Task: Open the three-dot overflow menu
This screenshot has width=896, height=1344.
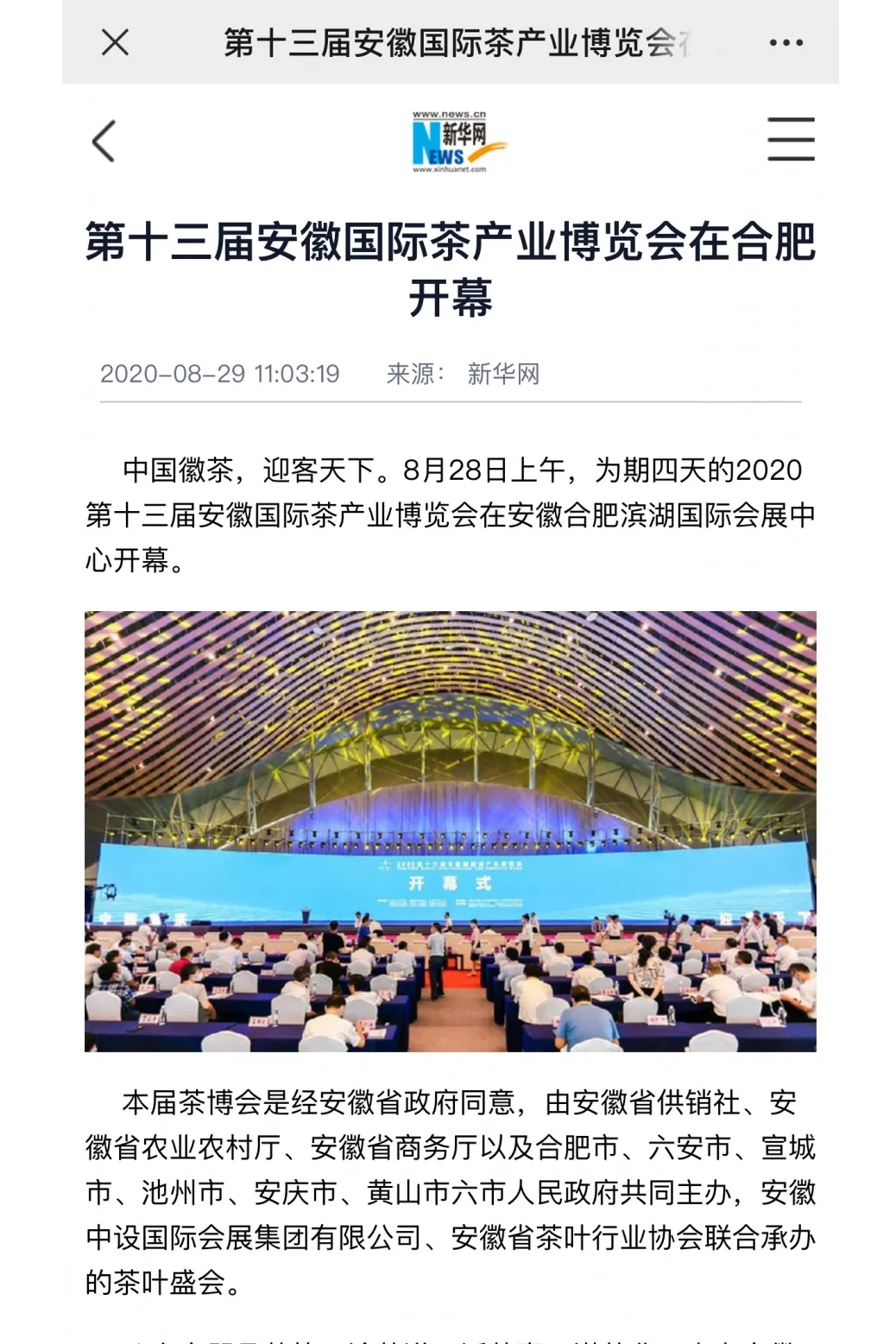Action: [x=786, y=42]
